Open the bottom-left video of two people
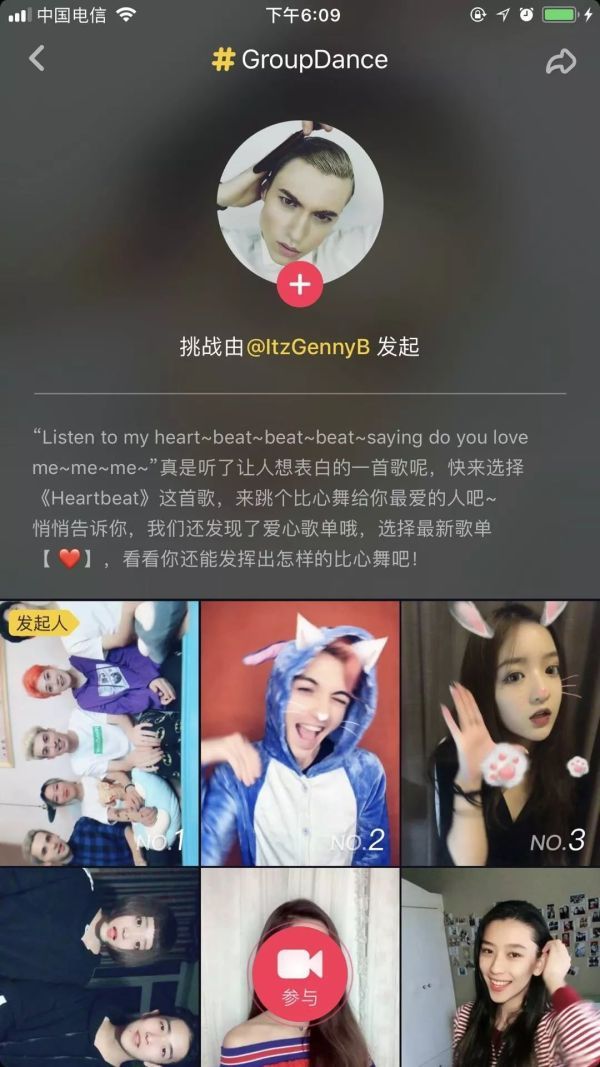Image resolution: width=600 pixels, height=1067 pixels. pos(99,968)
